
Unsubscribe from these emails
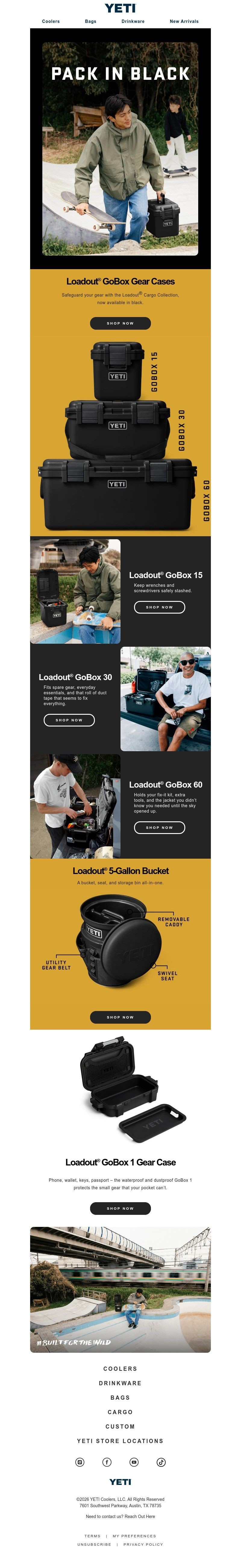[94, 1544]
